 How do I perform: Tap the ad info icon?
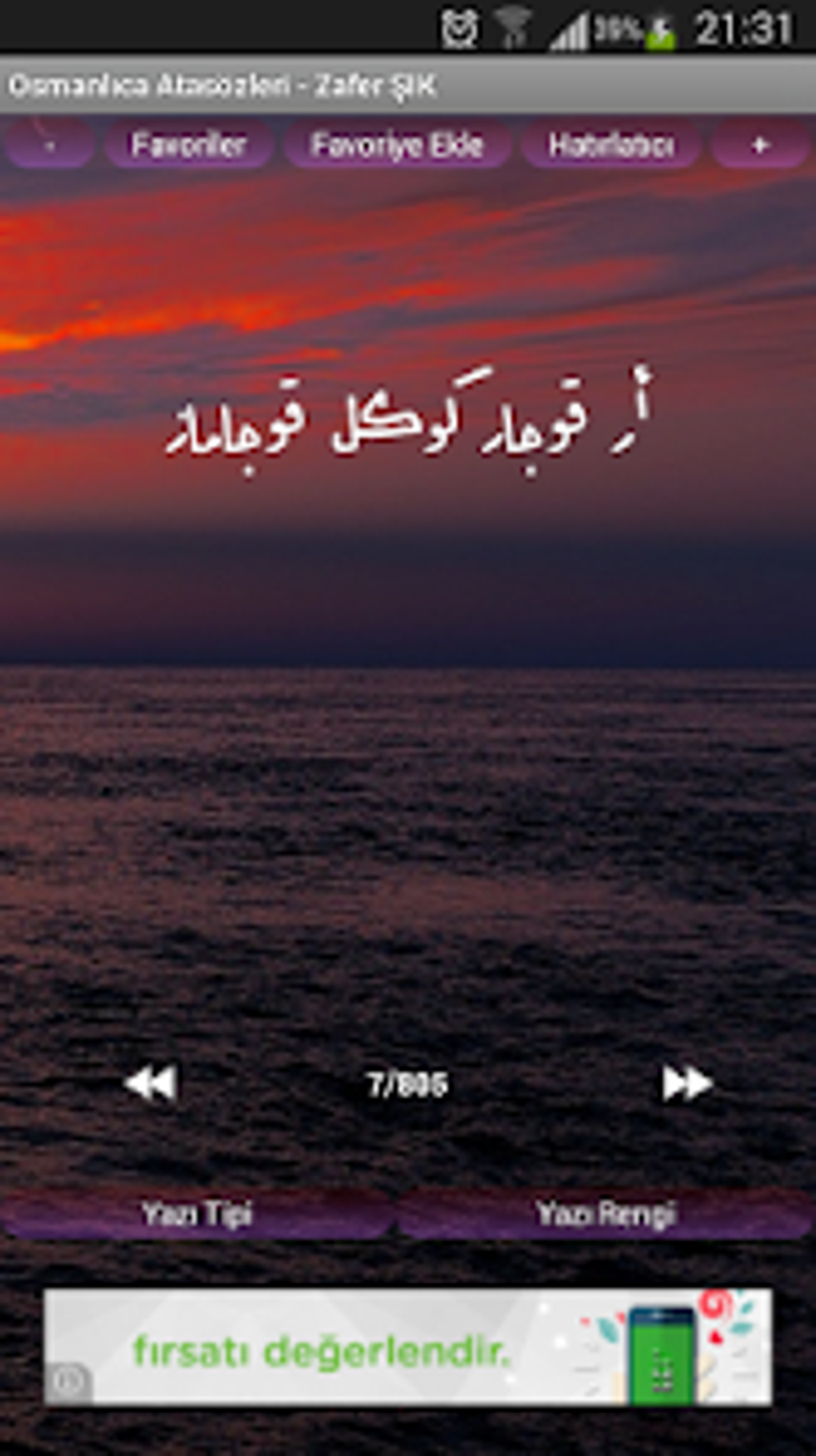pyautogui.click(x=69, y=1381)
